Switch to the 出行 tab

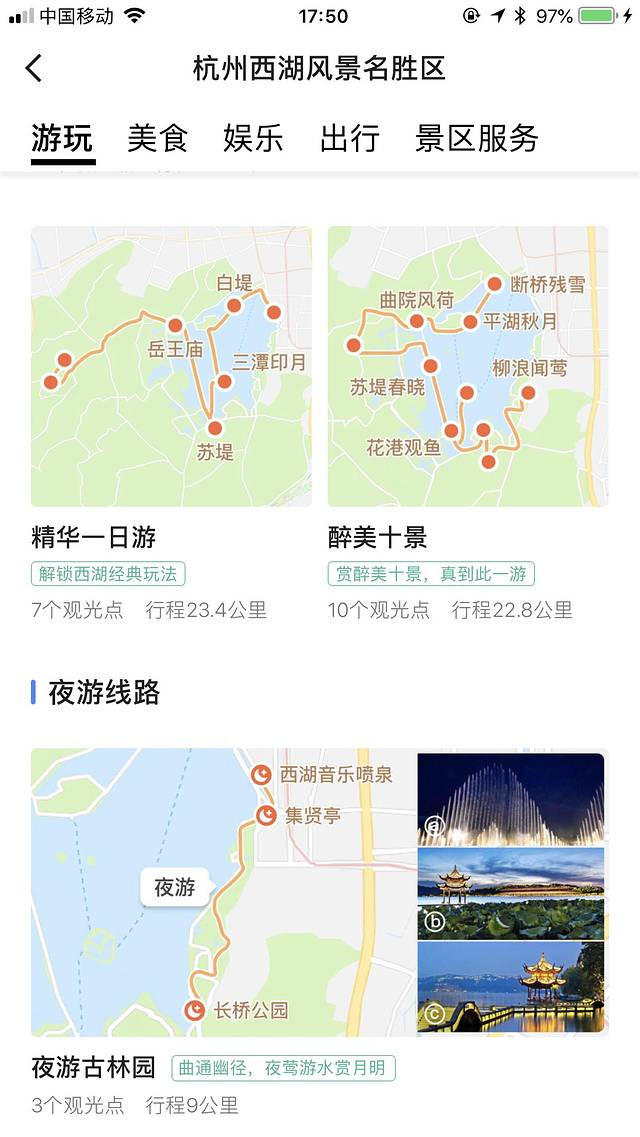(x=349, y=139)
